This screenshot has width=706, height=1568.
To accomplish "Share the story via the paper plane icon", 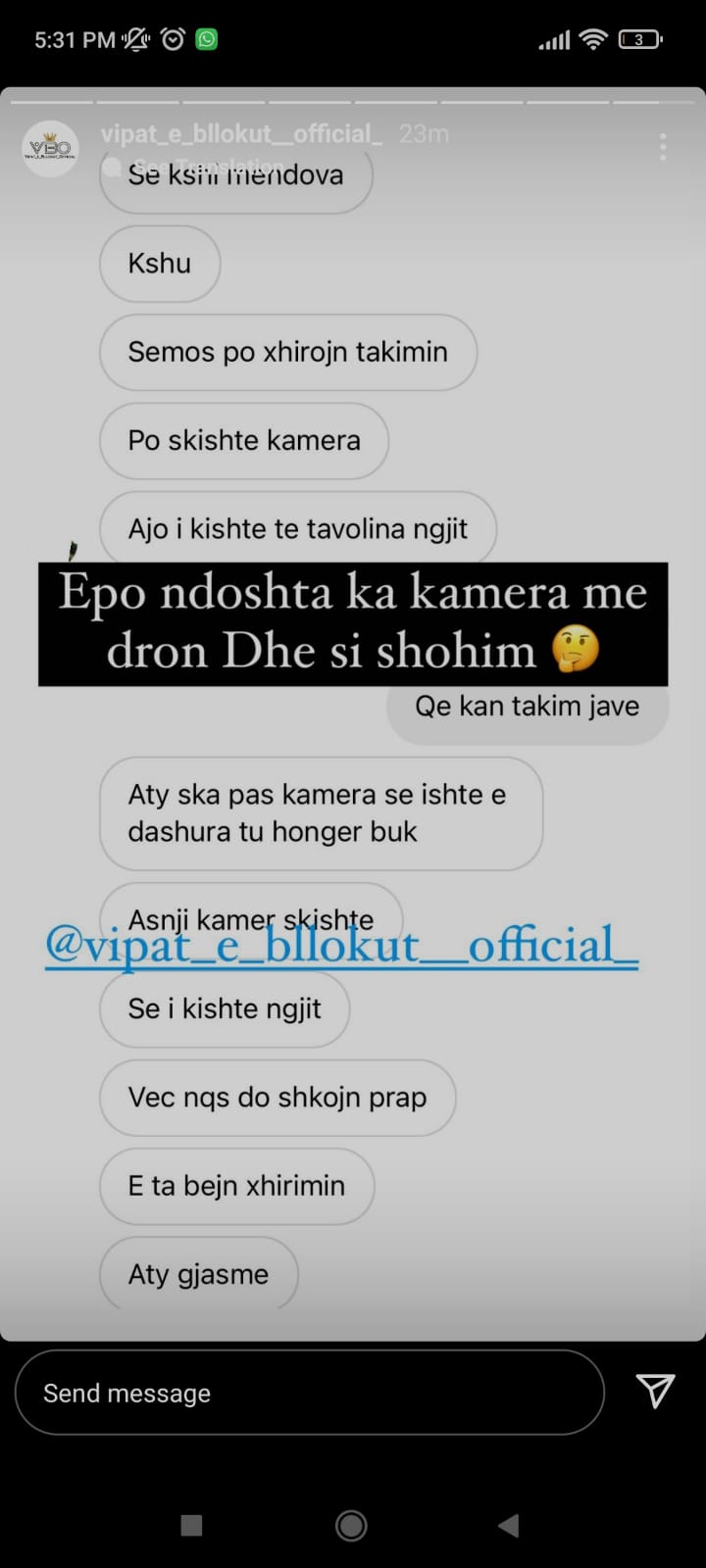I will pos(655,1391).
